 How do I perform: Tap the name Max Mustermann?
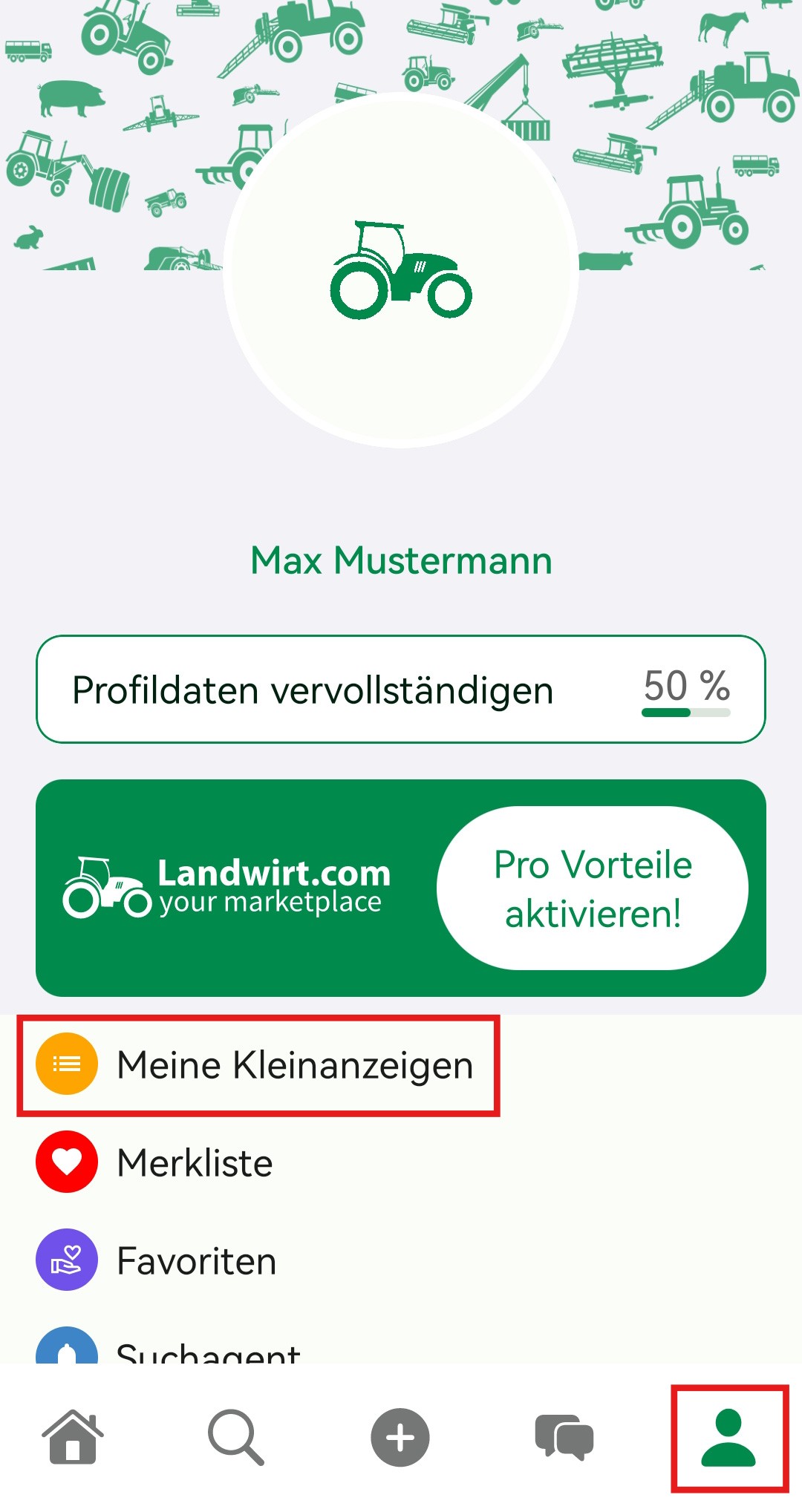coord(401,561)
